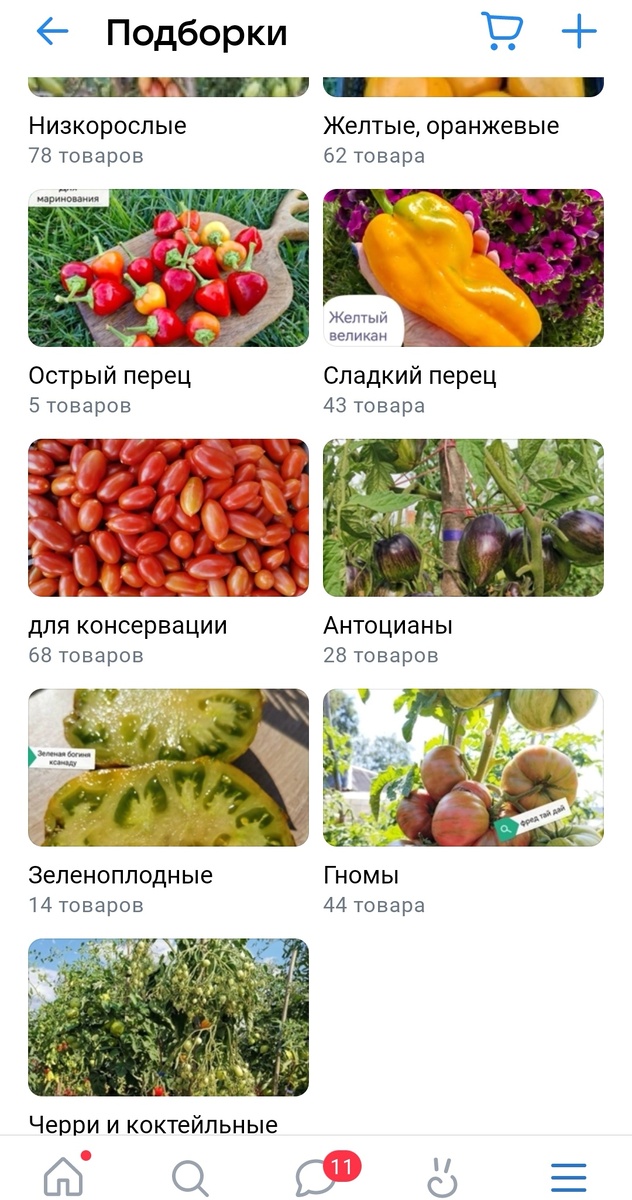The width and height of the screenshot is (632, 1200).
Task: Open the Желтые, оранжевые collection
Action: click(x=440, y=126)
